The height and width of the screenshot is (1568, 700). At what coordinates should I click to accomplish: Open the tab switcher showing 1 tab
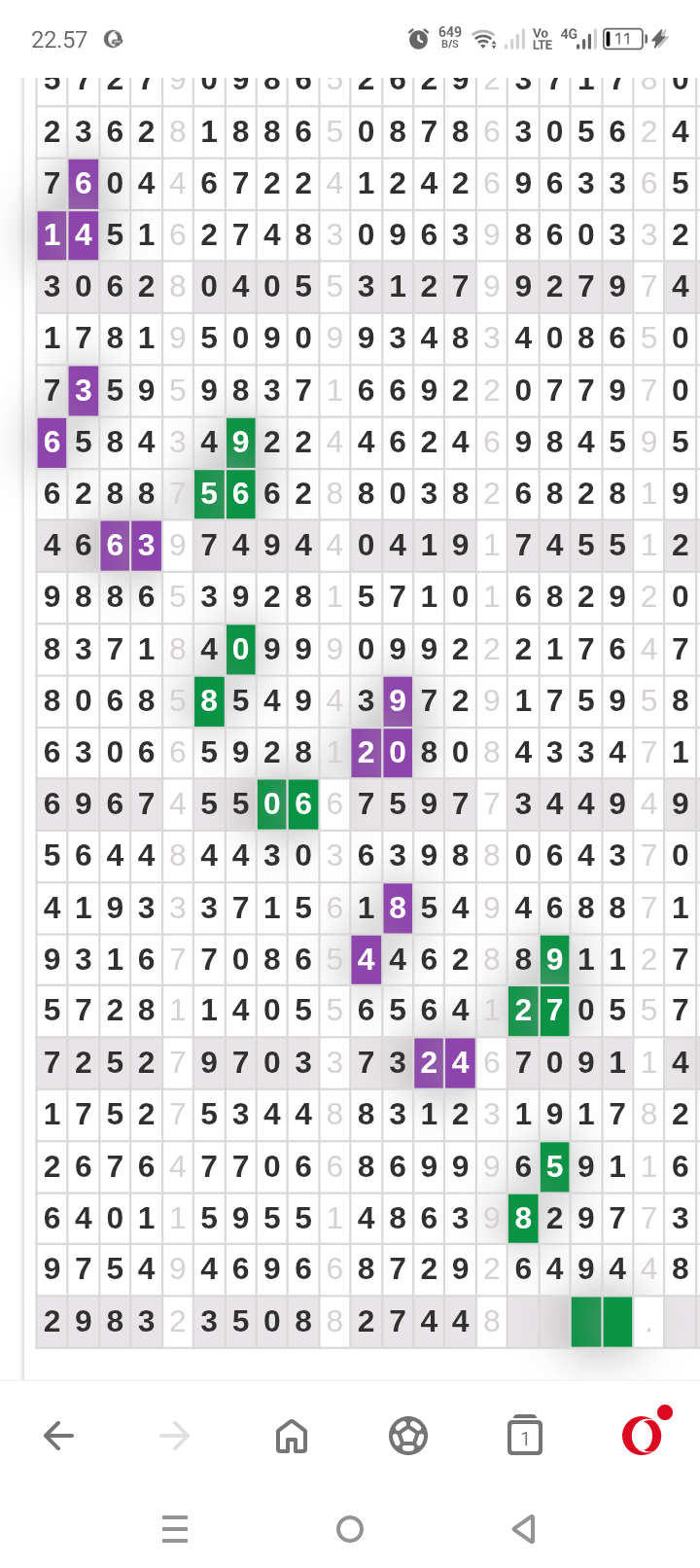click(525, 1436)
